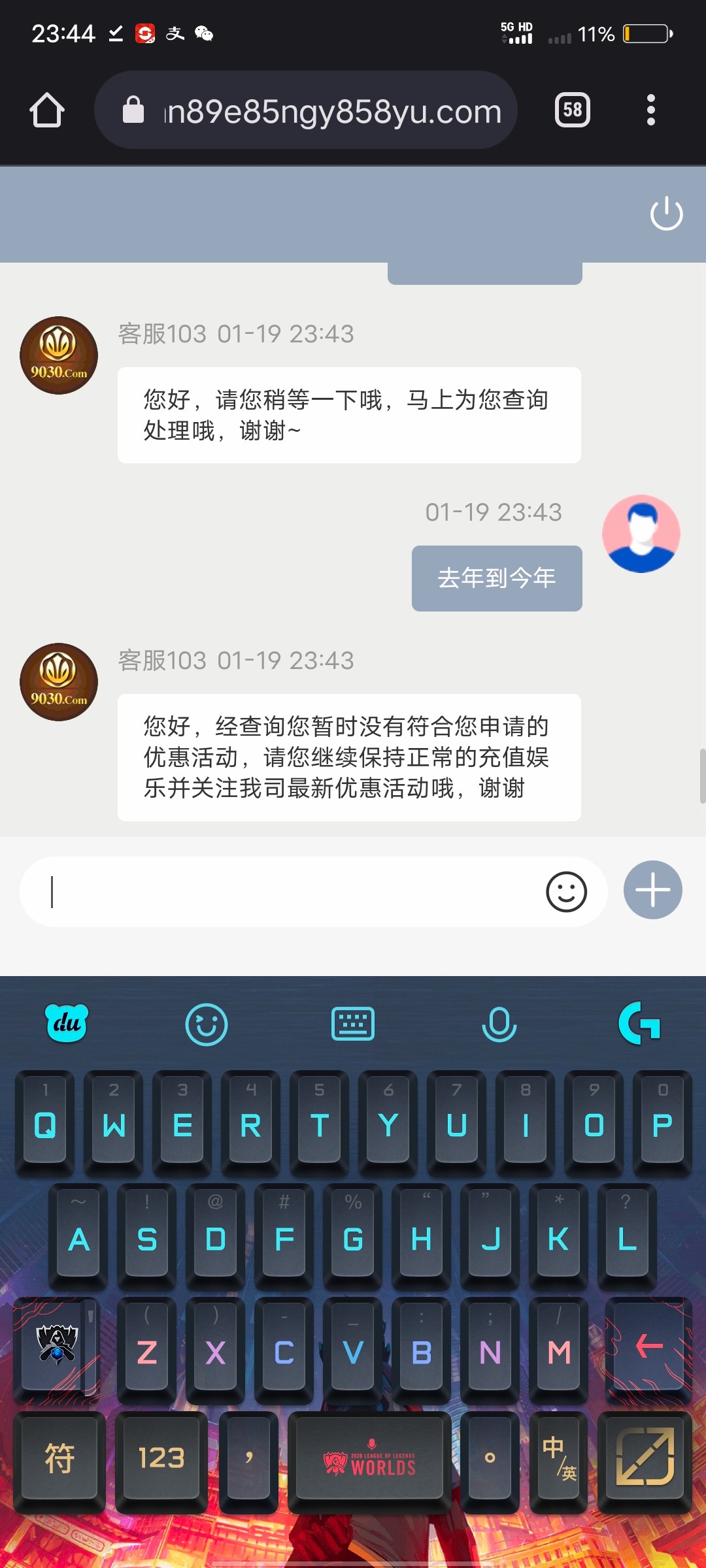Image resolution: width=706 pixels, height=1568 pixels.
Task: Open the emoji picker in chat input
Action: 566,892
